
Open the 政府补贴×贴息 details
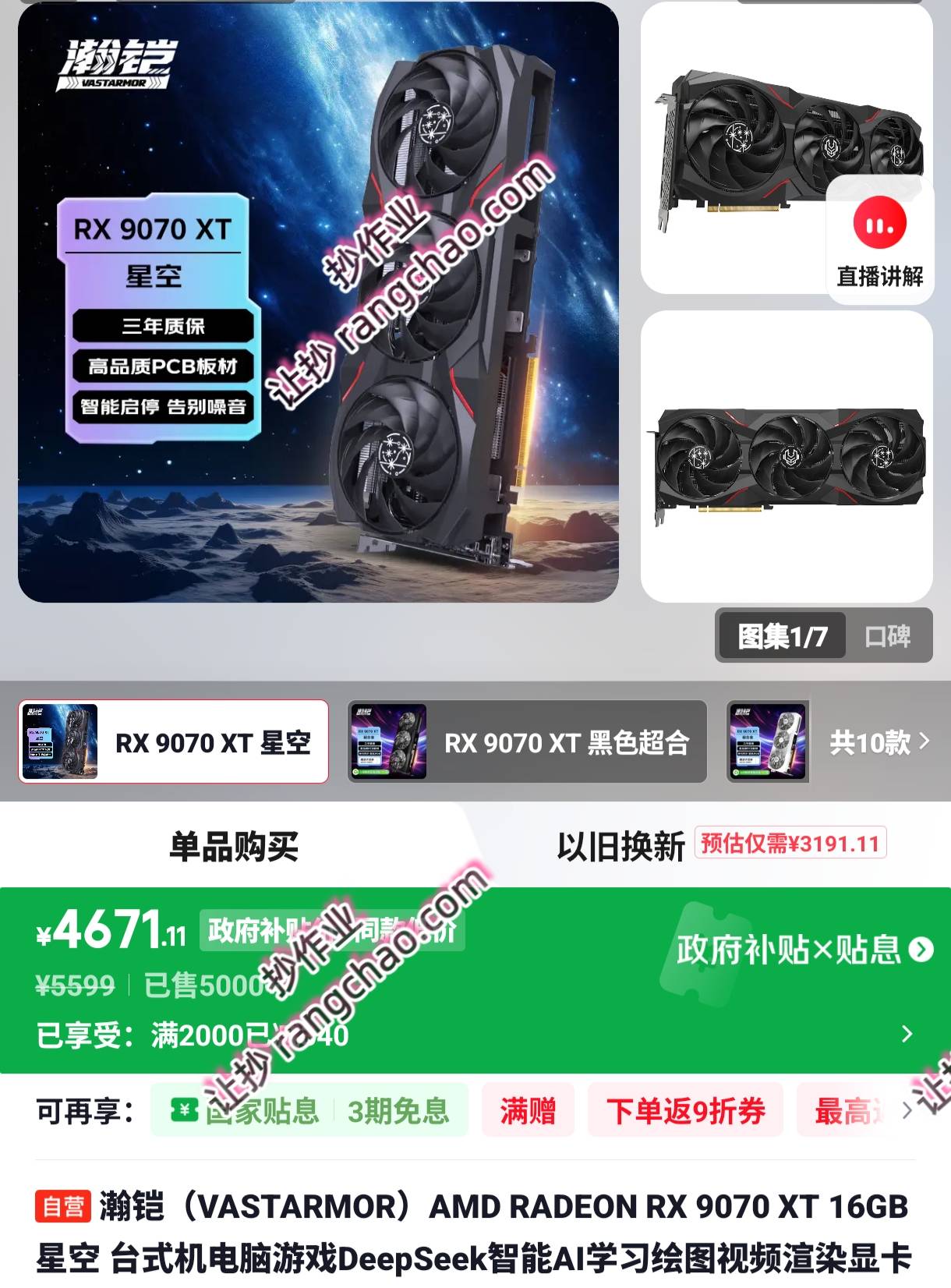pyautogui.click(x=804, y=950)
